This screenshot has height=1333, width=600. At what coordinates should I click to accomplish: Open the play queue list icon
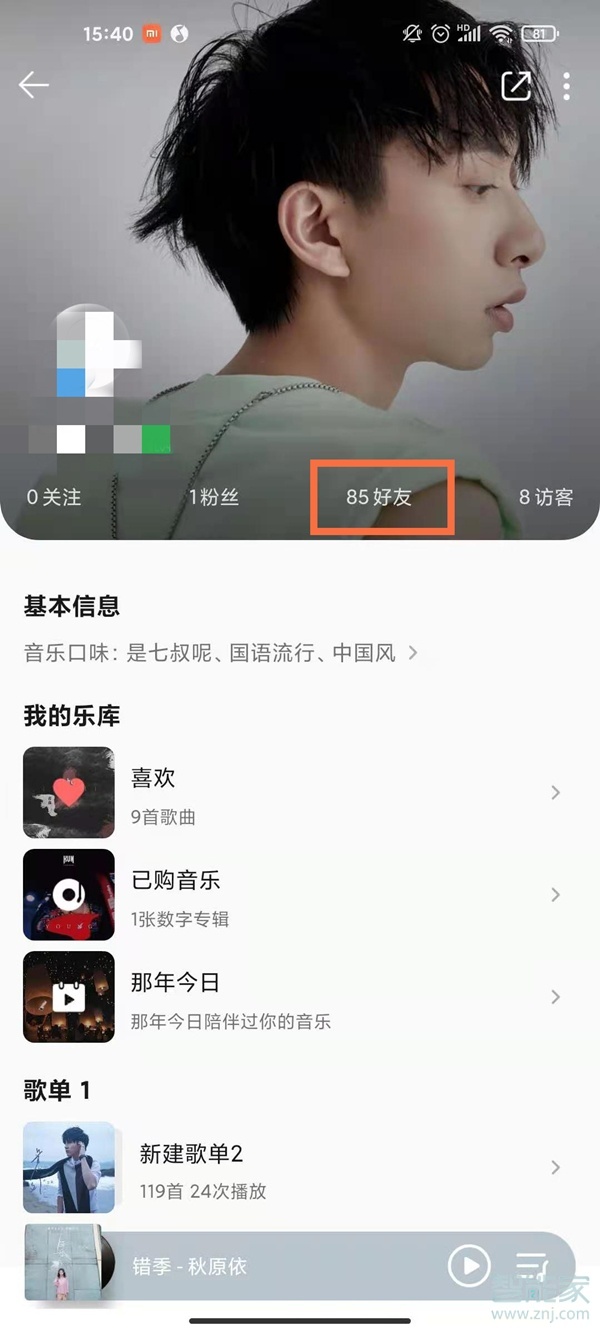(531, 1266)
